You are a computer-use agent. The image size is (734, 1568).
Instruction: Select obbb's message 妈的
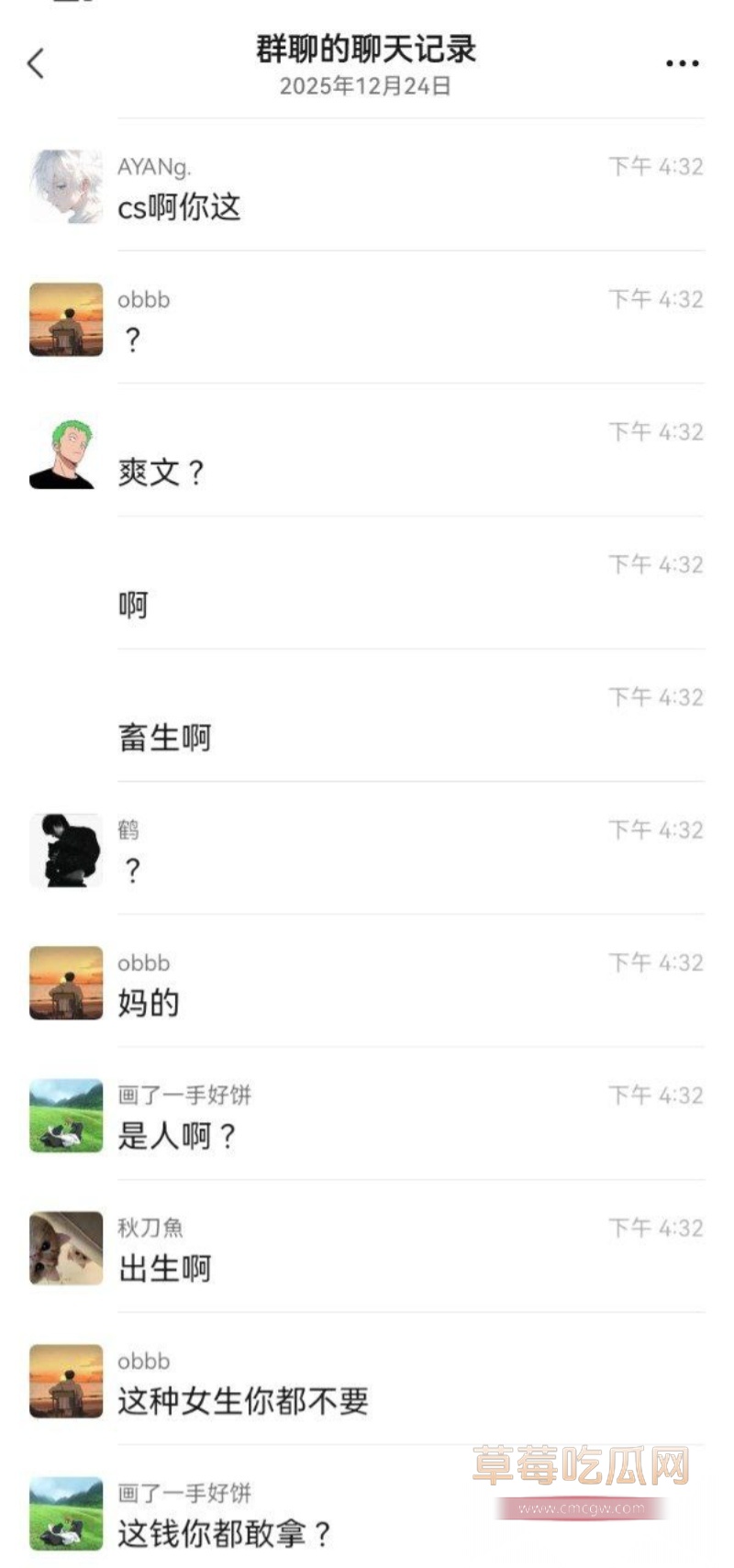point(149,1004)
